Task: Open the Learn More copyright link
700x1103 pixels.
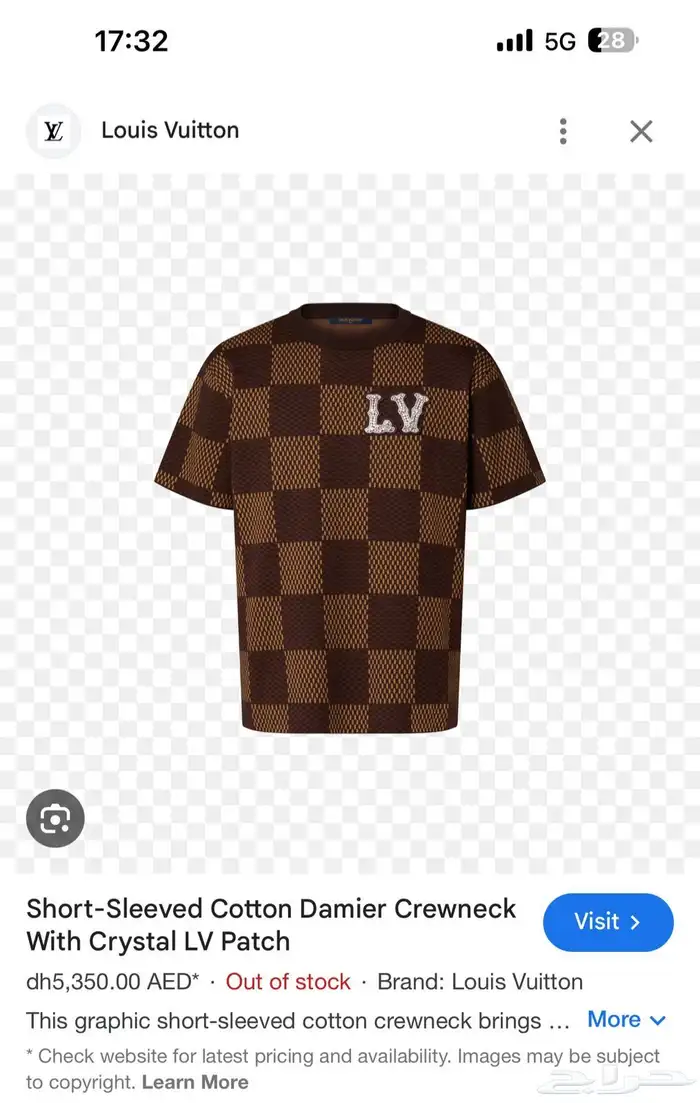Action: tap(195, 1082)
